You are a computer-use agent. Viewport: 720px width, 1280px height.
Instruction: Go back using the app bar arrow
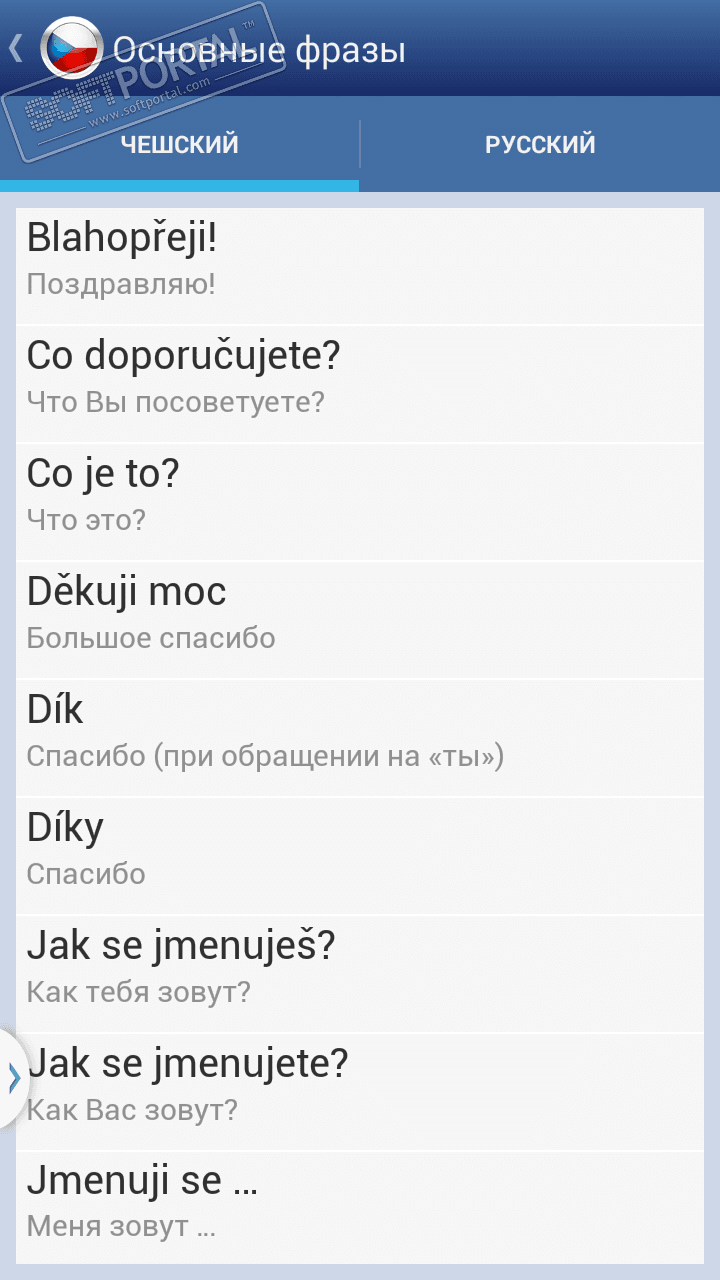tap(16, 48)
